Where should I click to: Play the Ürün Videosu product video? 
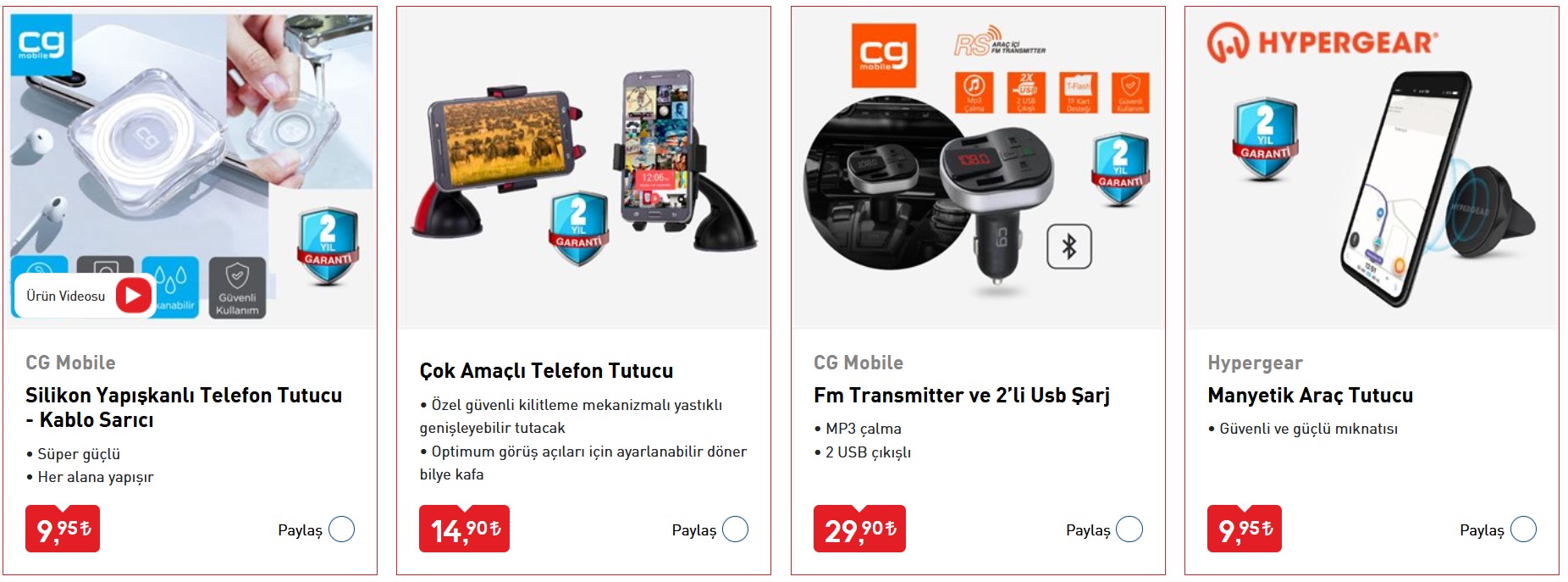pyautogui.click(x=133, y=296)
